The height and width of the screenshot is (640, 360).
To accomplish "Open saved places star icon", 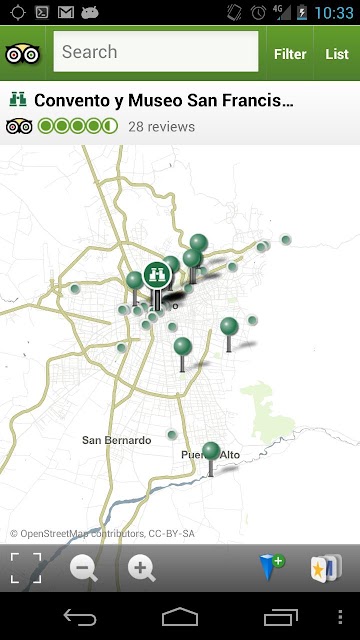I will [326, 568].
